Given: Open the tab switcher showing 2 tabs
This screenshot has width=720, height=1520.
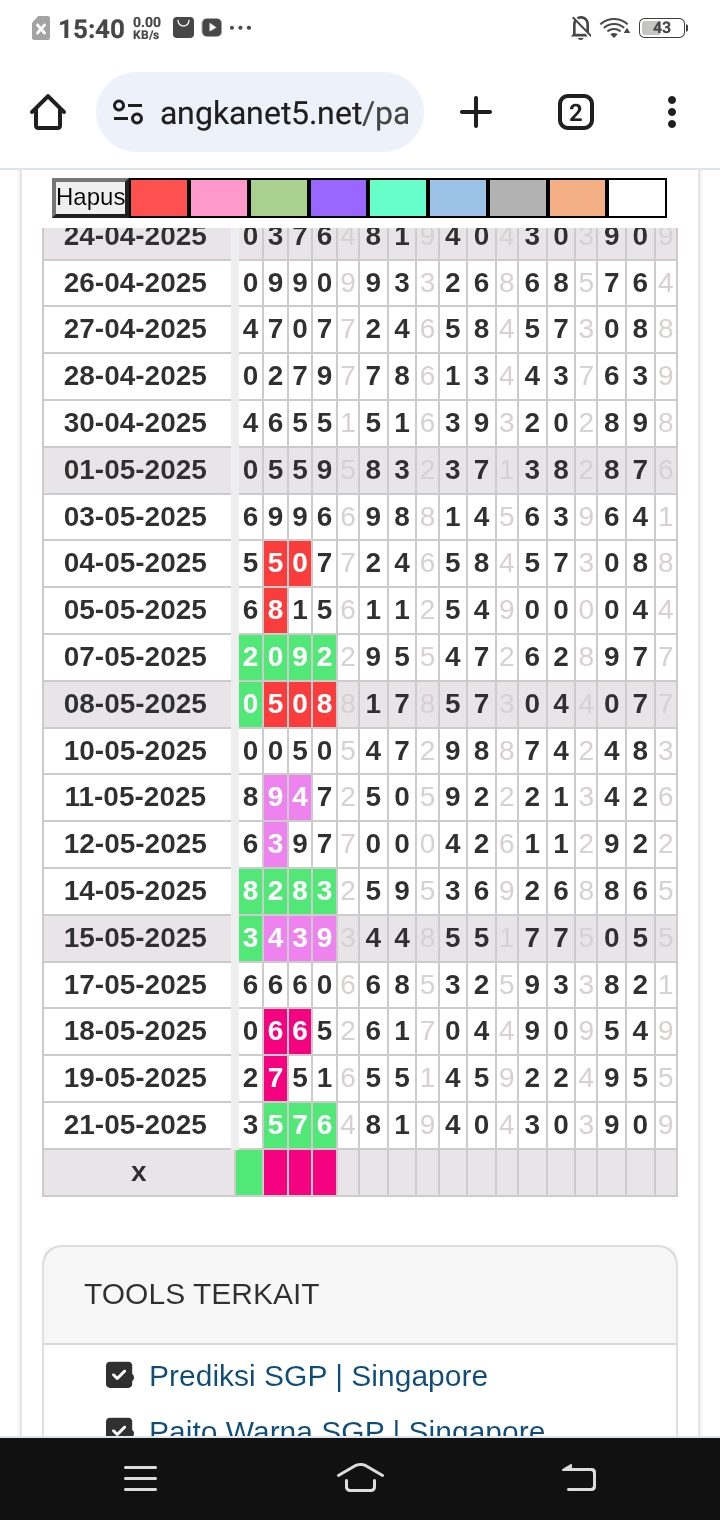Looking at the screenshot, I should (x=575, y=112).
